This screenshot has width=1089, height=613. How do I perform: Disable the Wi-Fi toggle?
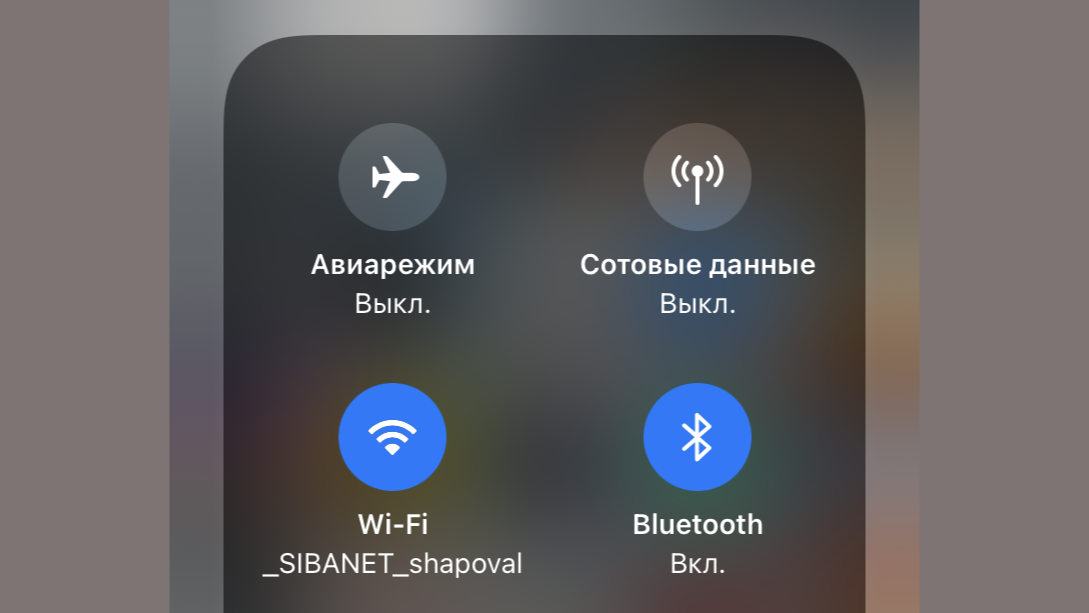click(x=392, y=437)
